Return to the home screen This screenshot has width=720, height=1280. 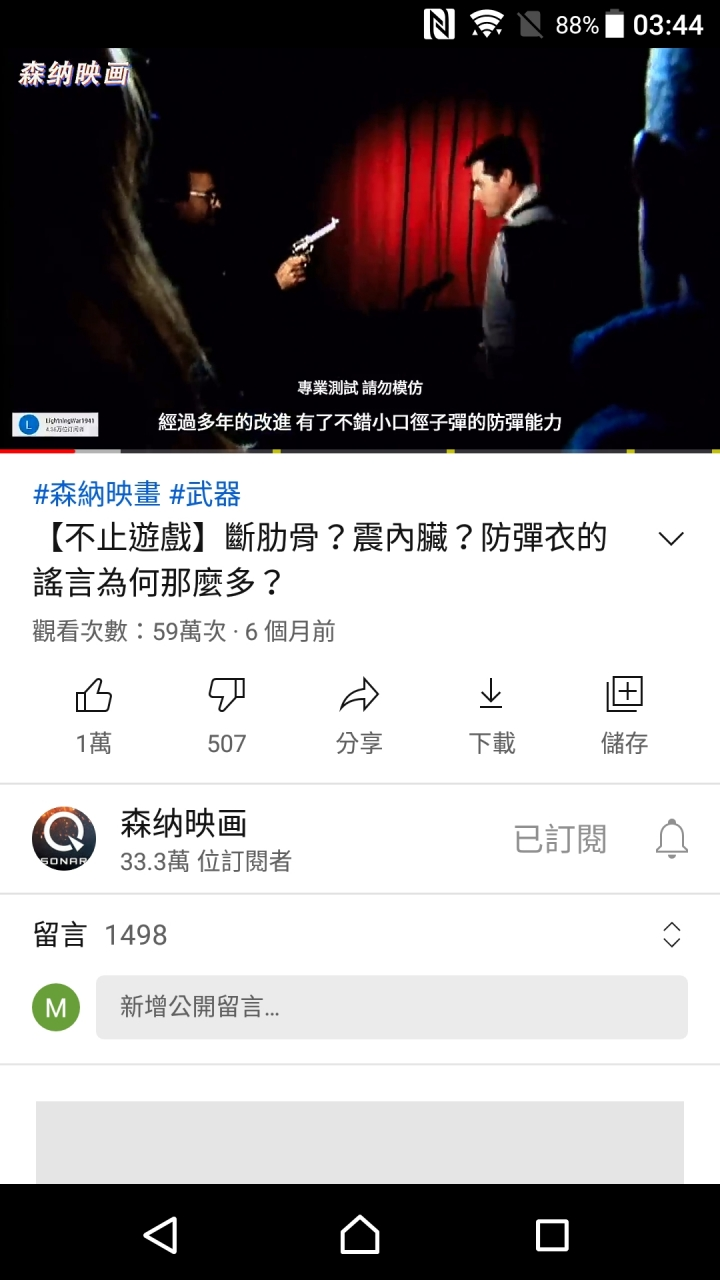coord(360,1235)
